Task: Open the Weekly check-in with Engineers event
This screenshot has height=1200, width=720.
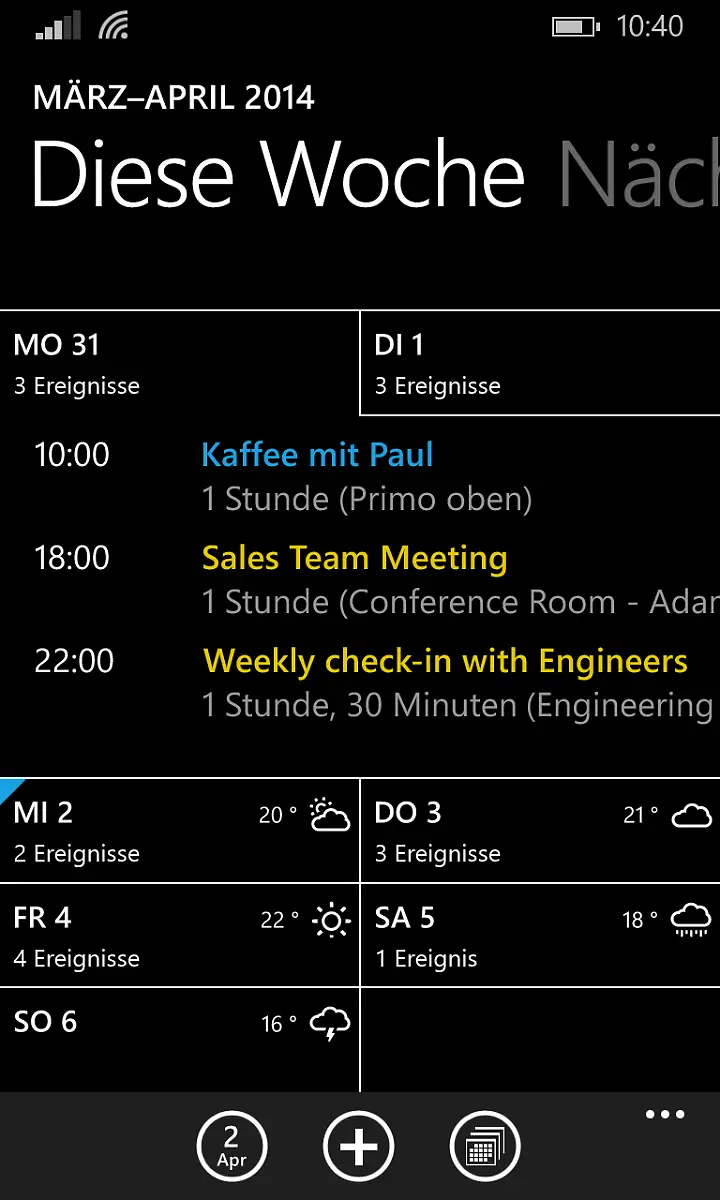Action: [444, 660]
